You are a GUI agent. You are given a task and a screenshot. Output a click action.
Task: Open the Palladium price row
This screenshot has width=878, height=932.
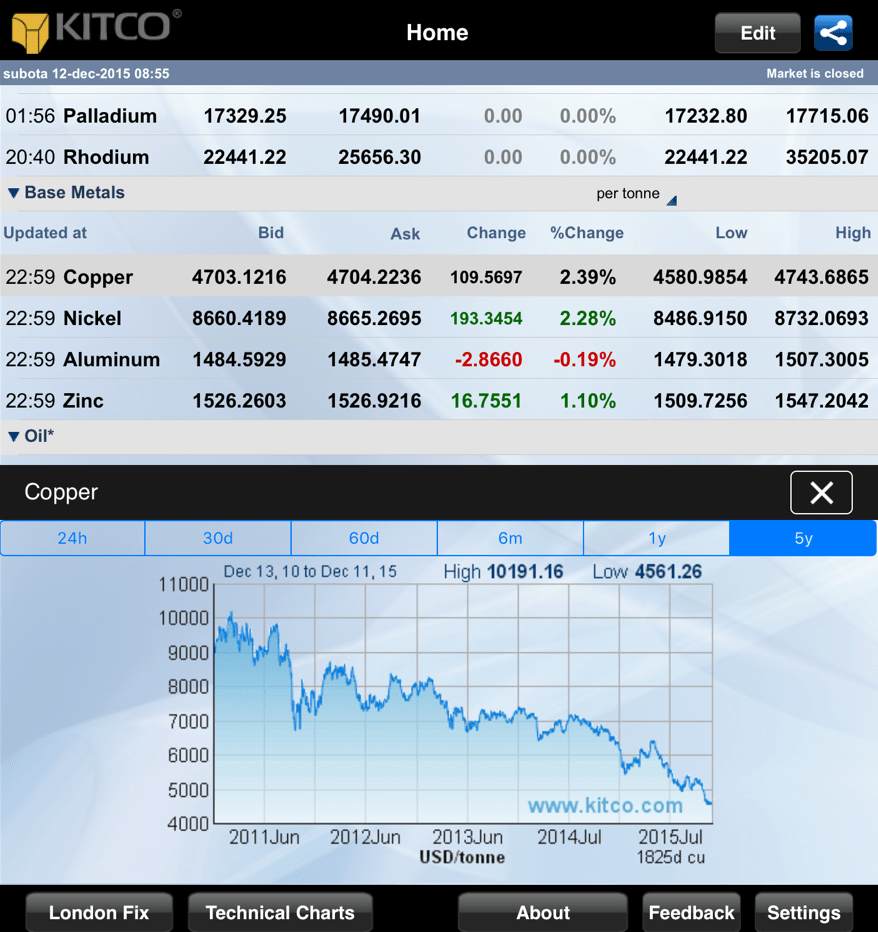click(x=438, y=116)
